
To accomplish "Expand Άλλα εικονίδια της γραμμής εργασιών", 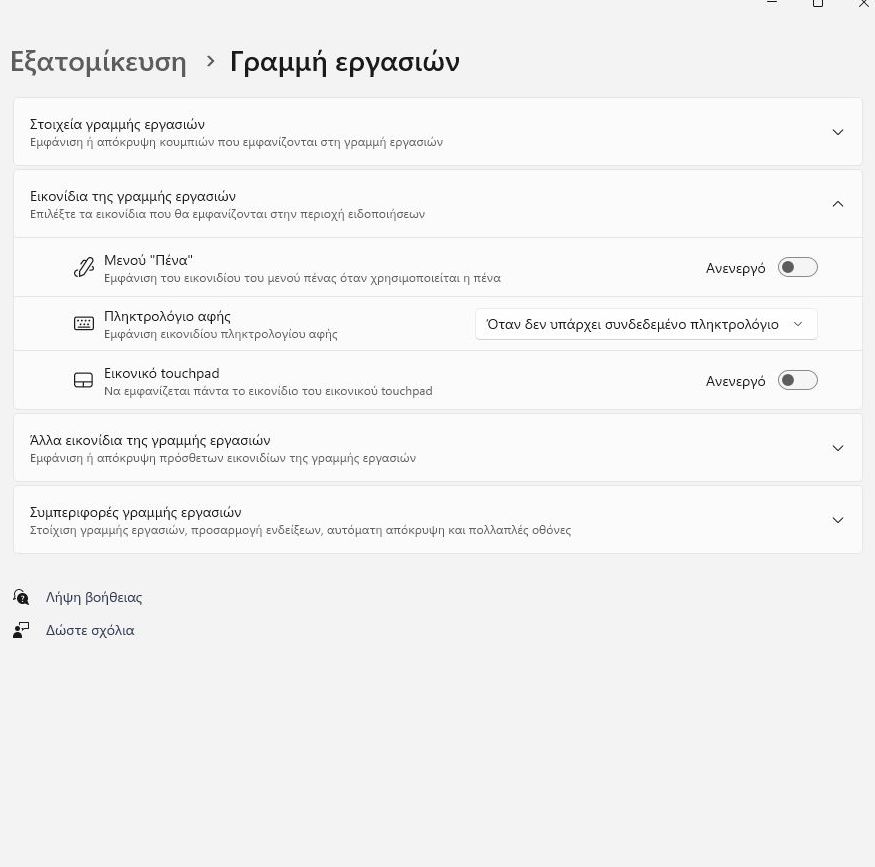I will pyautogui.click(x=837, y=448).
